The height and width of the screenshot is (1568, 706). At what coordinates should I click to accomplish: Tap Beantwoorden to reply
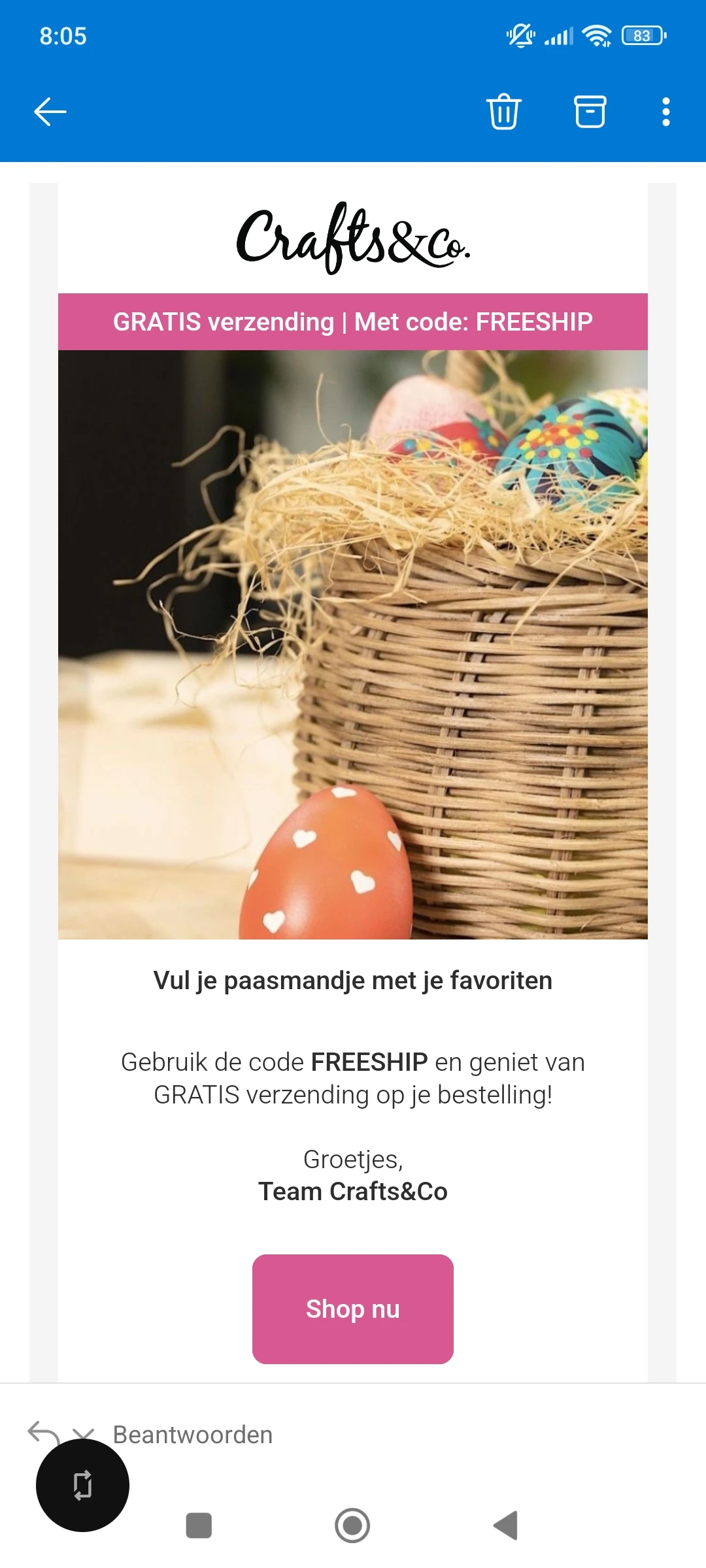192,1435
